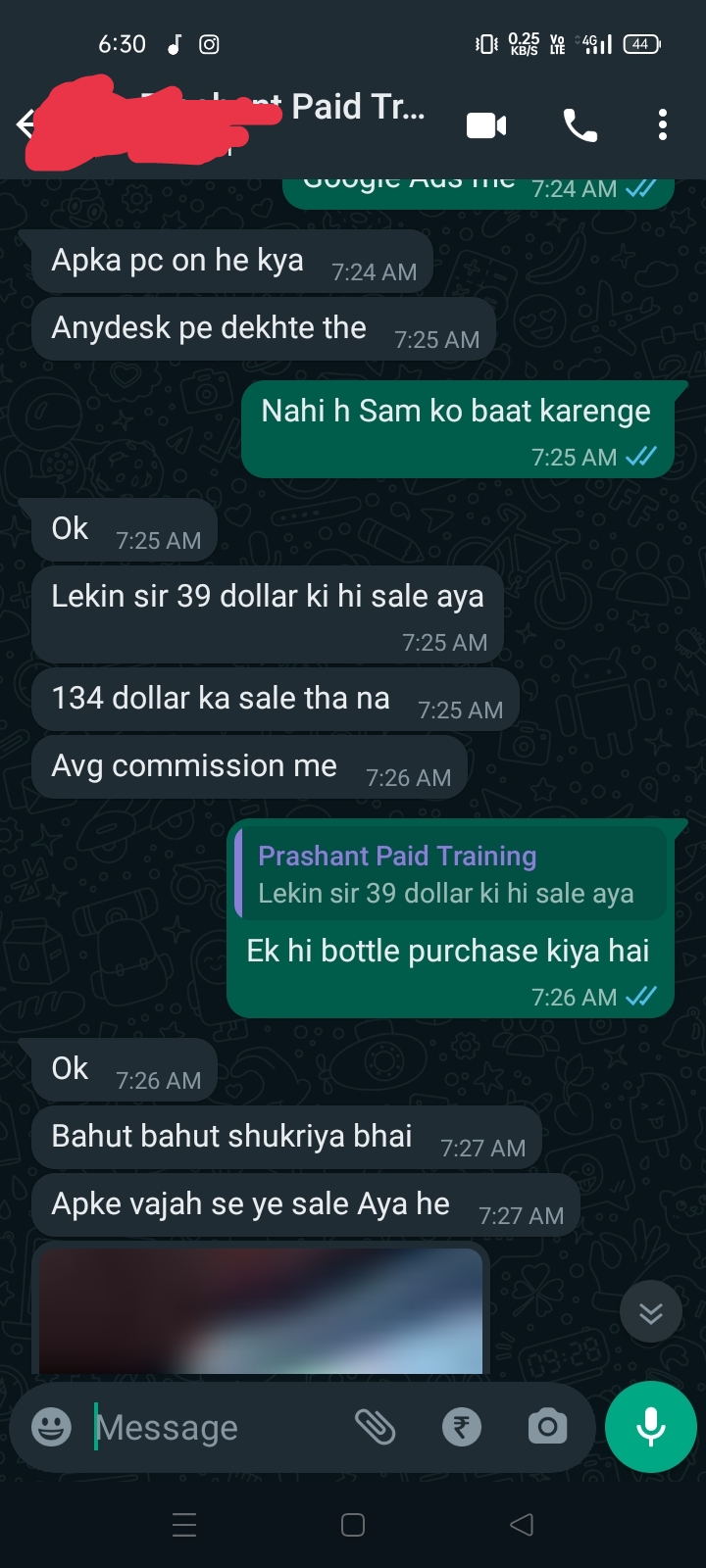Go to the home screen
The width and height of the screenshot is (706, 1568).
[x=353, y=1525]
